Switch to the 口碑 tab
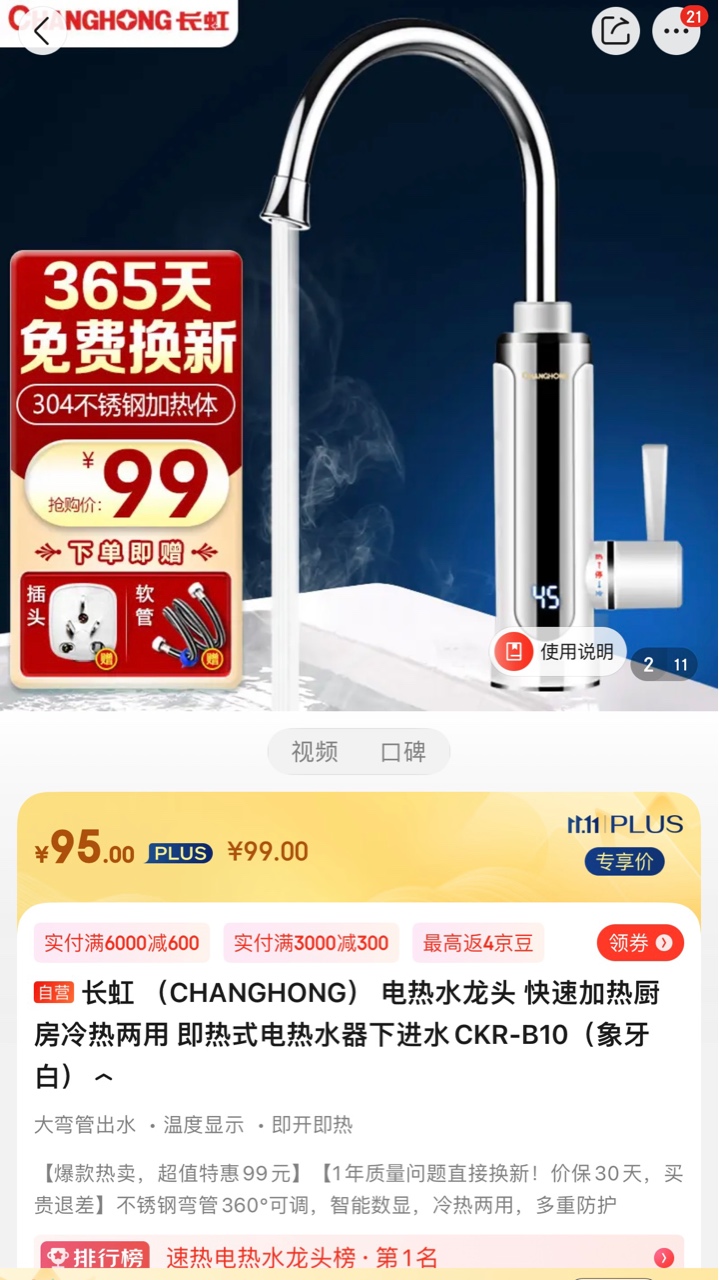Image resolution: width=719 pixels, height=1280 pixels. click(403, 752)
